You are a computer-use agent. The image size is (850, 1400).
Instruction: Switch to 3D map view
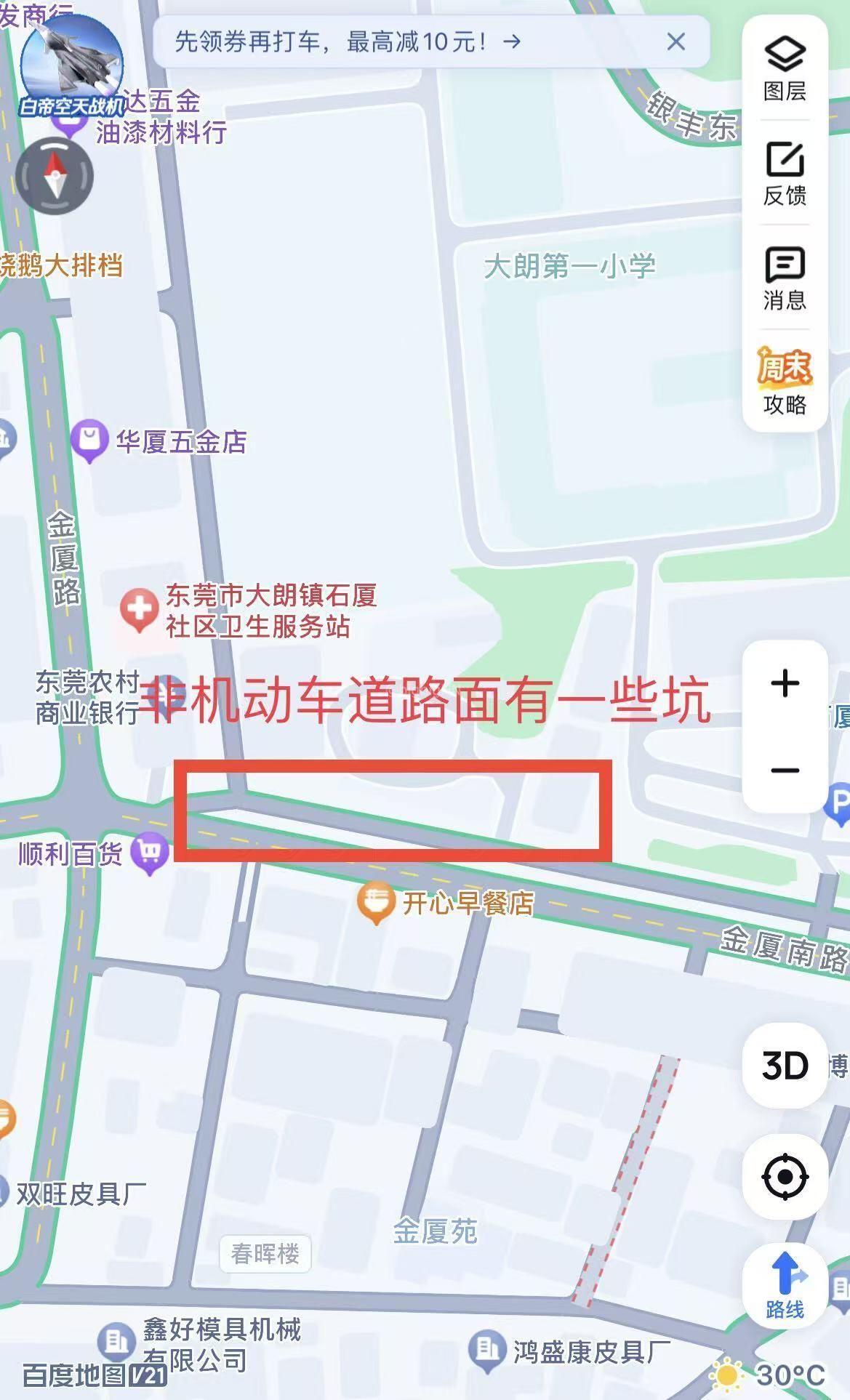point(785,1066)
